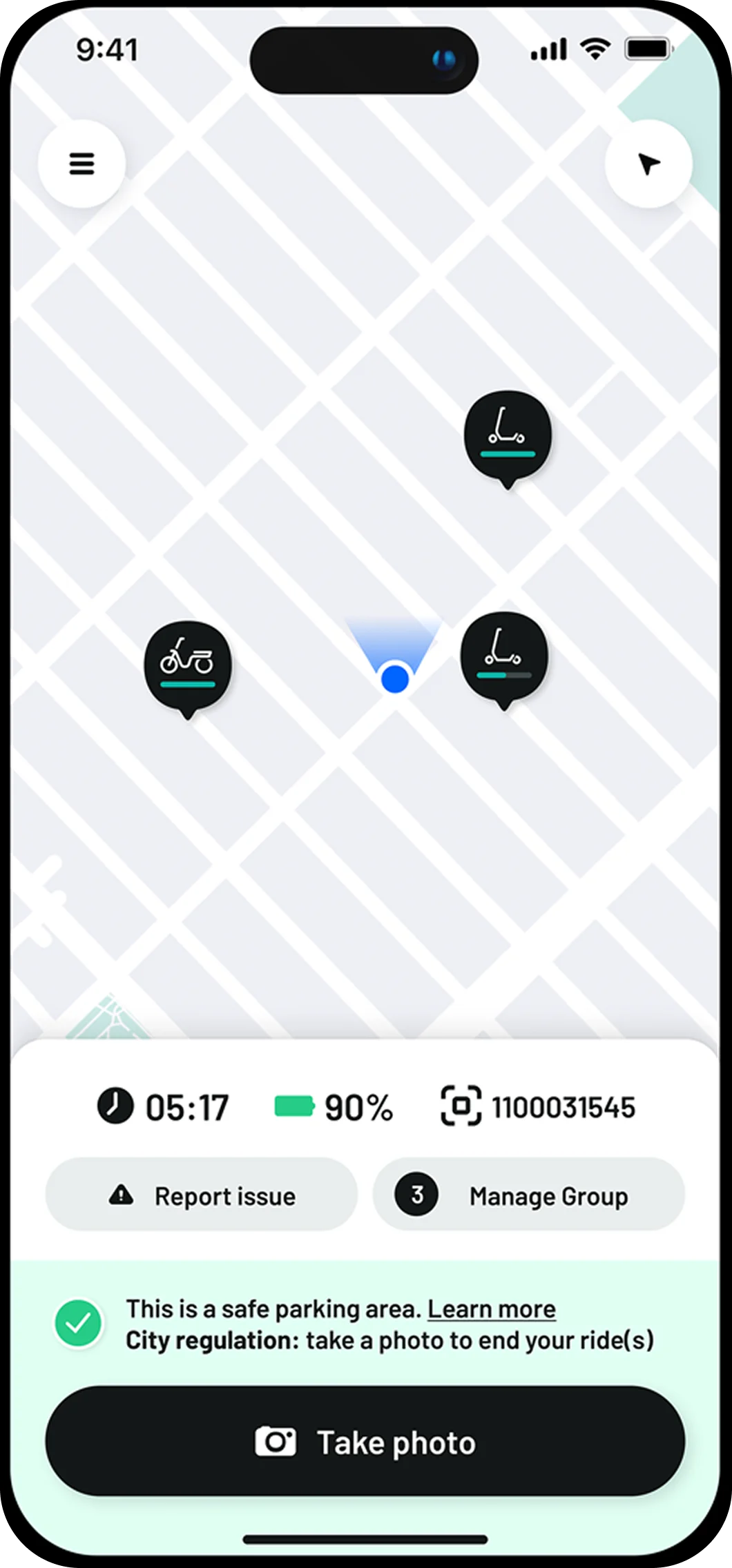Screen dimensions: 732x1568
Task: Open the Learn more link
Action: pyautogui.click(x=491, y=1309)
